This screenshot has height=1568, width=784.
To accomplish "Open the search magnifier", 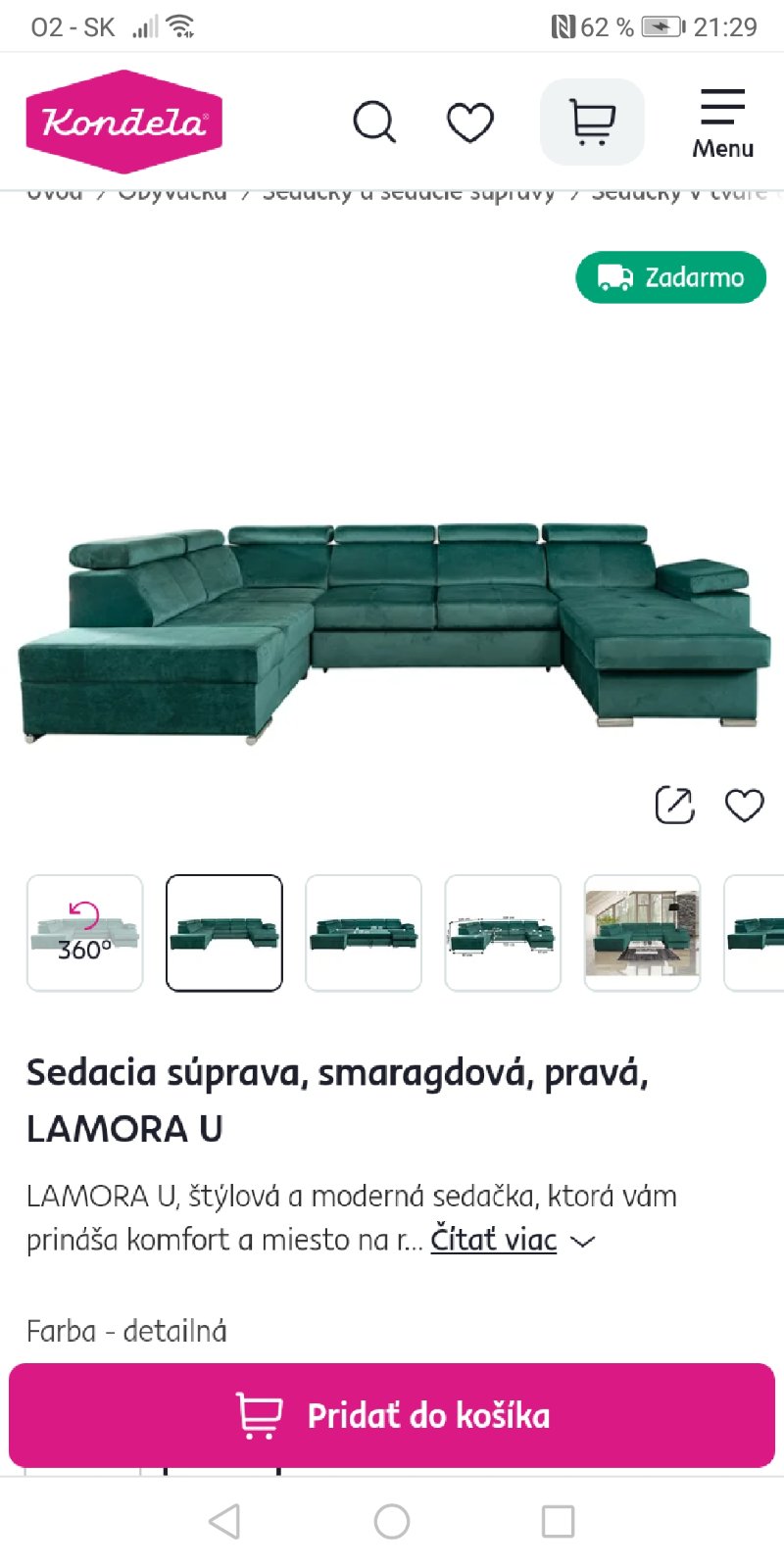I will [x=373, y=122].
